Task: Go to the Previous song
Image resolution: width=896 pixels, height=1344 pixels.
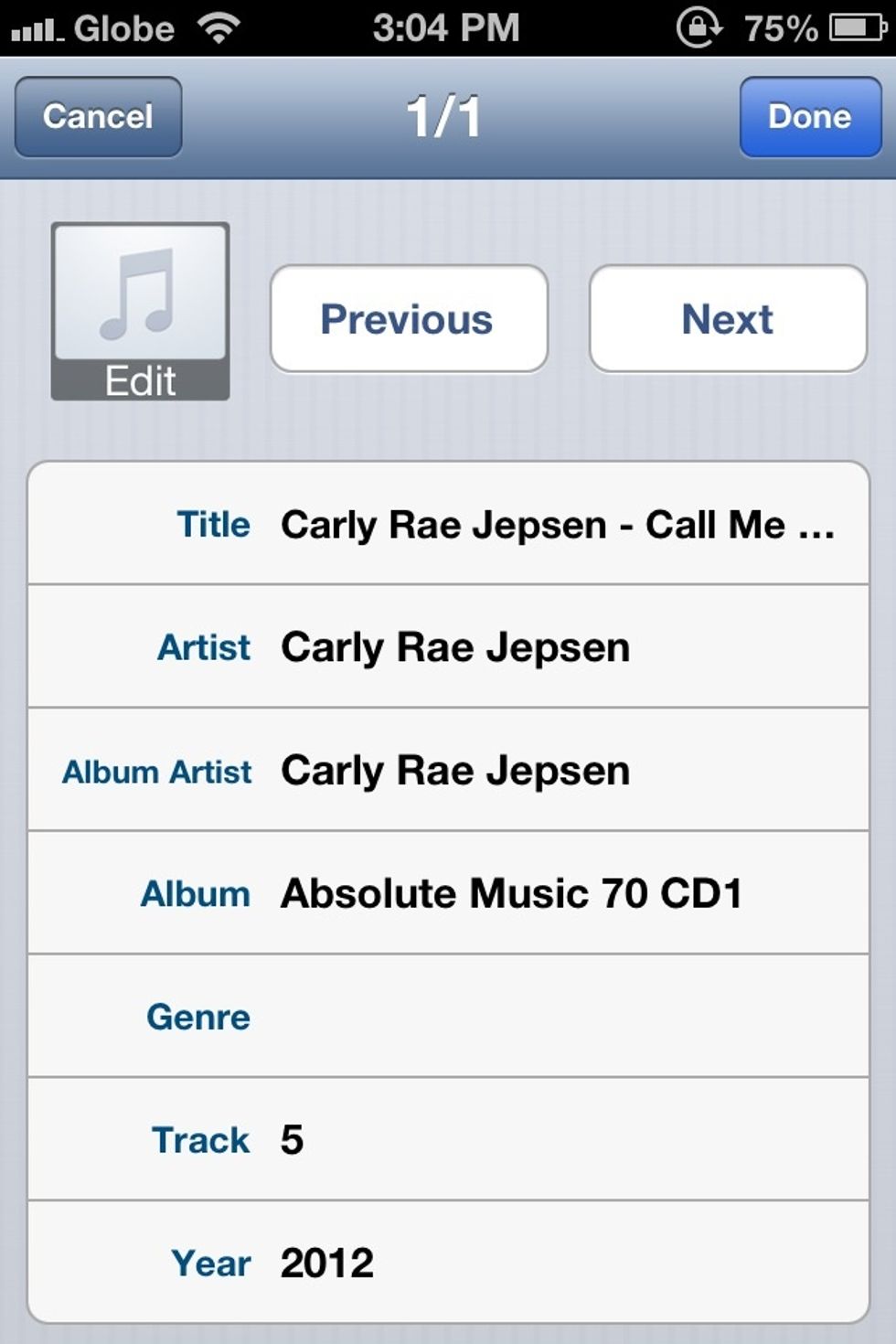Action: click(x=409, y=319)
